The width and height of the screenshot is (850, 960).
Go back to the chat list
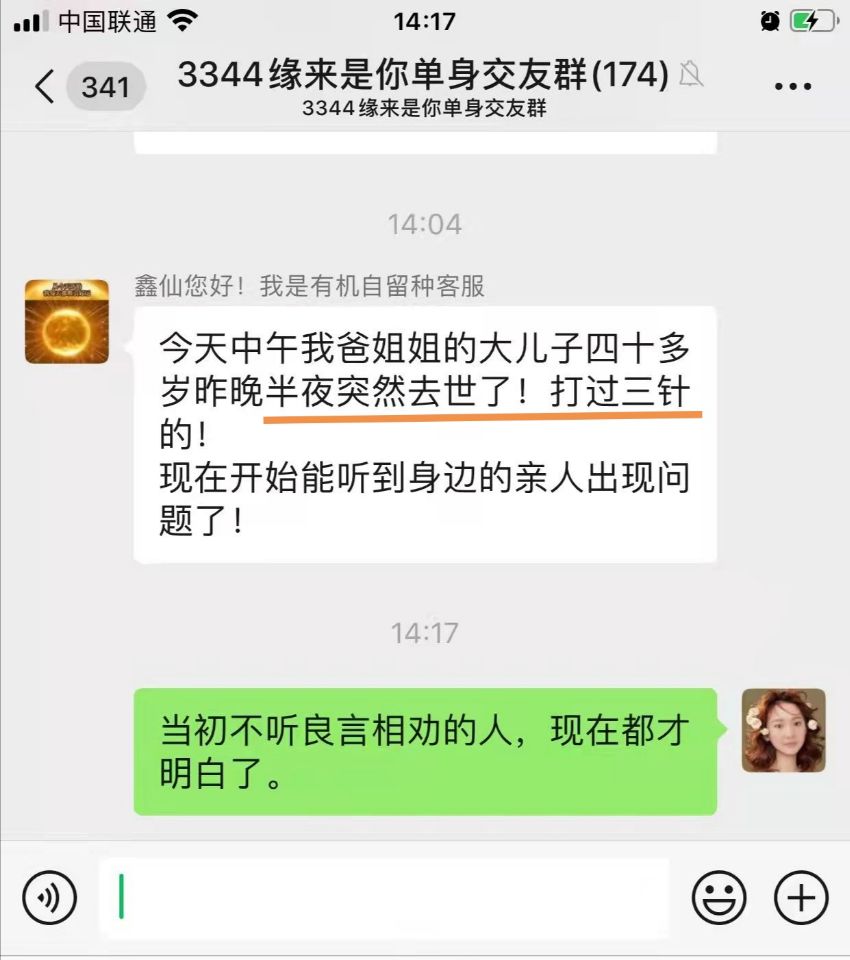pyautogui.click(x=45, y=87)
